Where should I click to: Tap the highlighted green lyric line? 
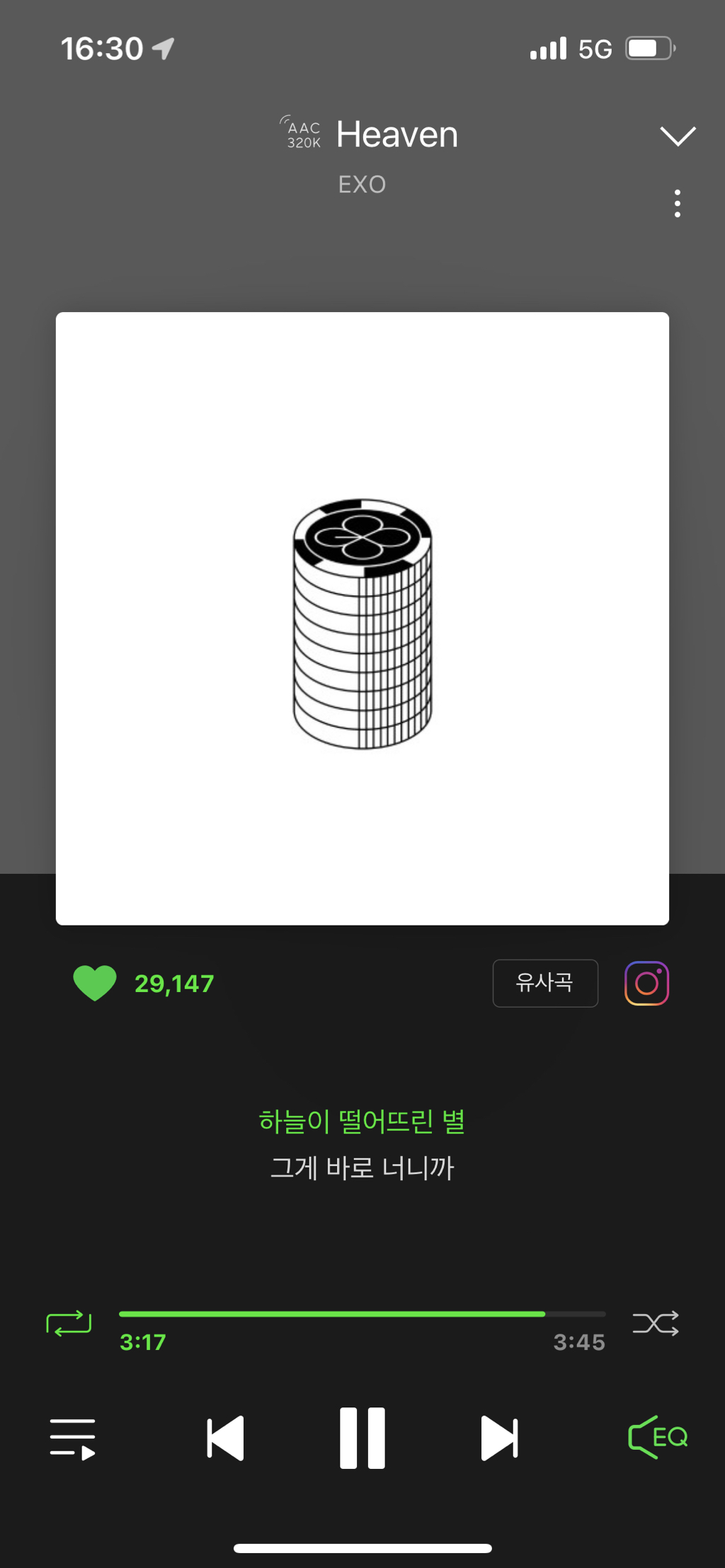[361, 1122]
